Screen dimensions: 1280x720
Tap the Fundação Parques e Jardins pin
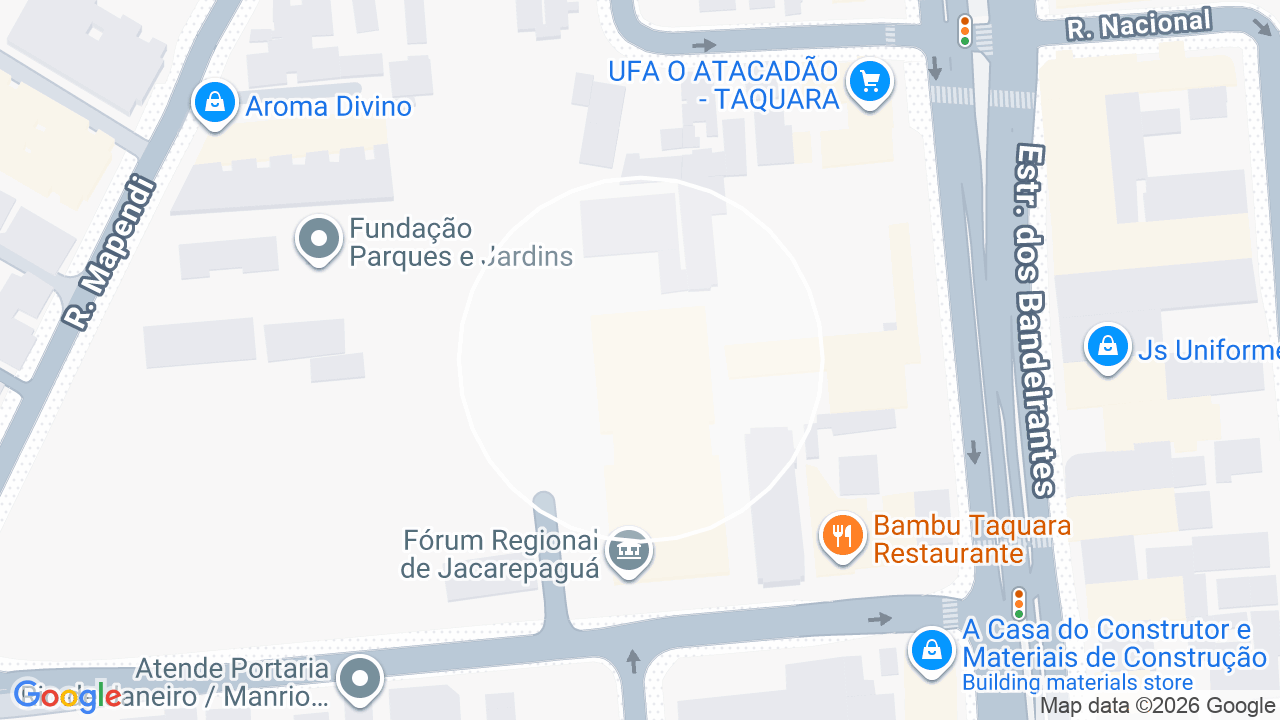(x=320, y=241)
